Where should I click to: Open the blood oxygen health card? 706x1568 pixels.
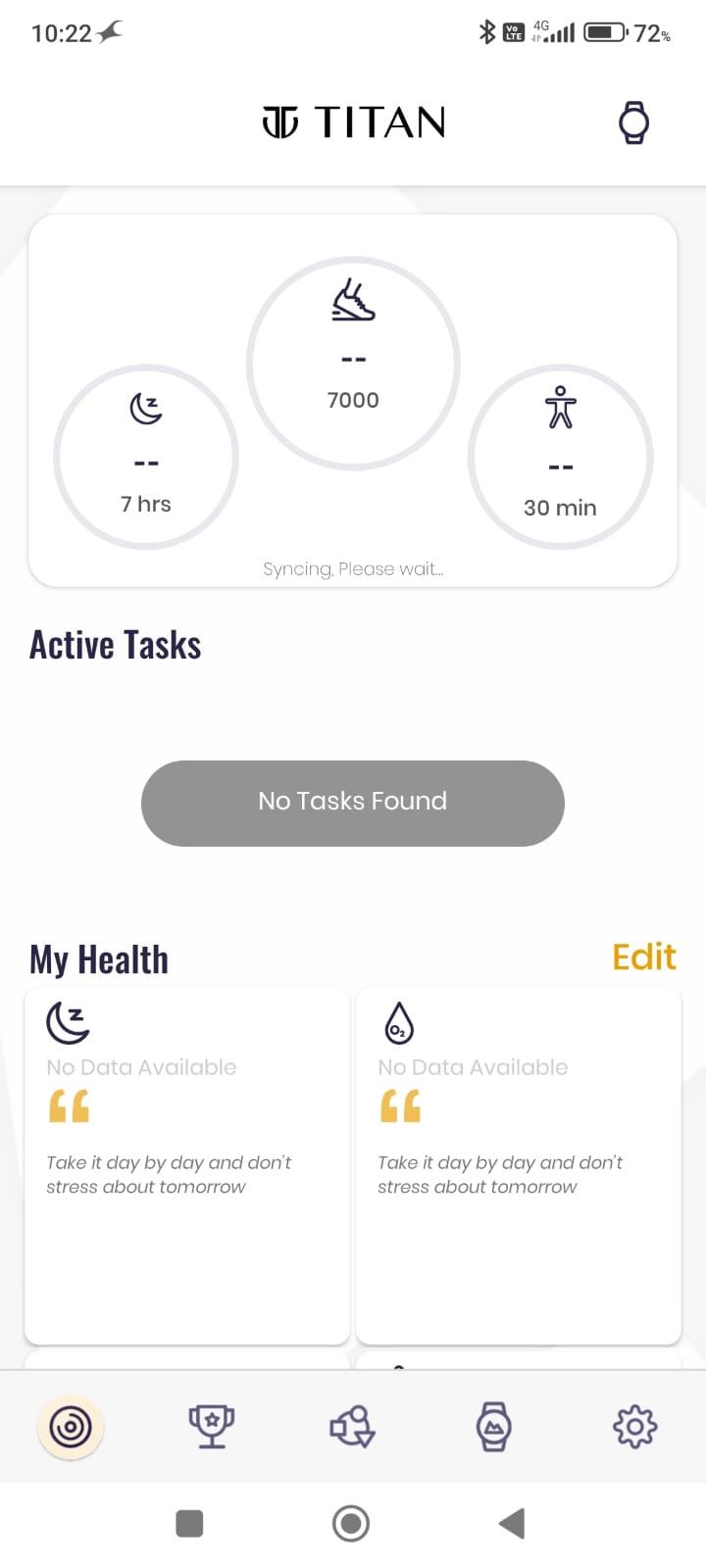pyautogui.click(x=518, y=1165)
